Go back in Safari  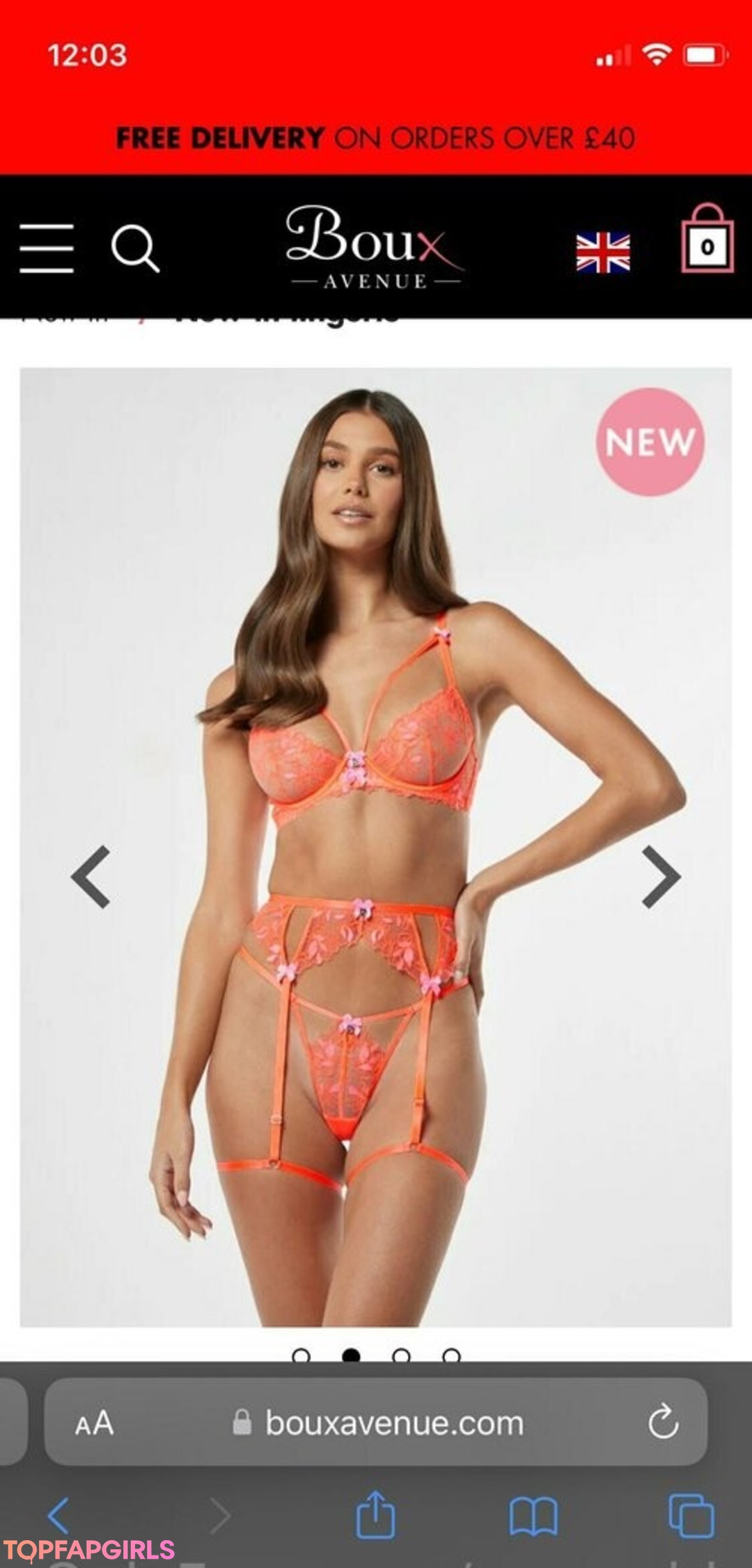[x=59, y=1516]
